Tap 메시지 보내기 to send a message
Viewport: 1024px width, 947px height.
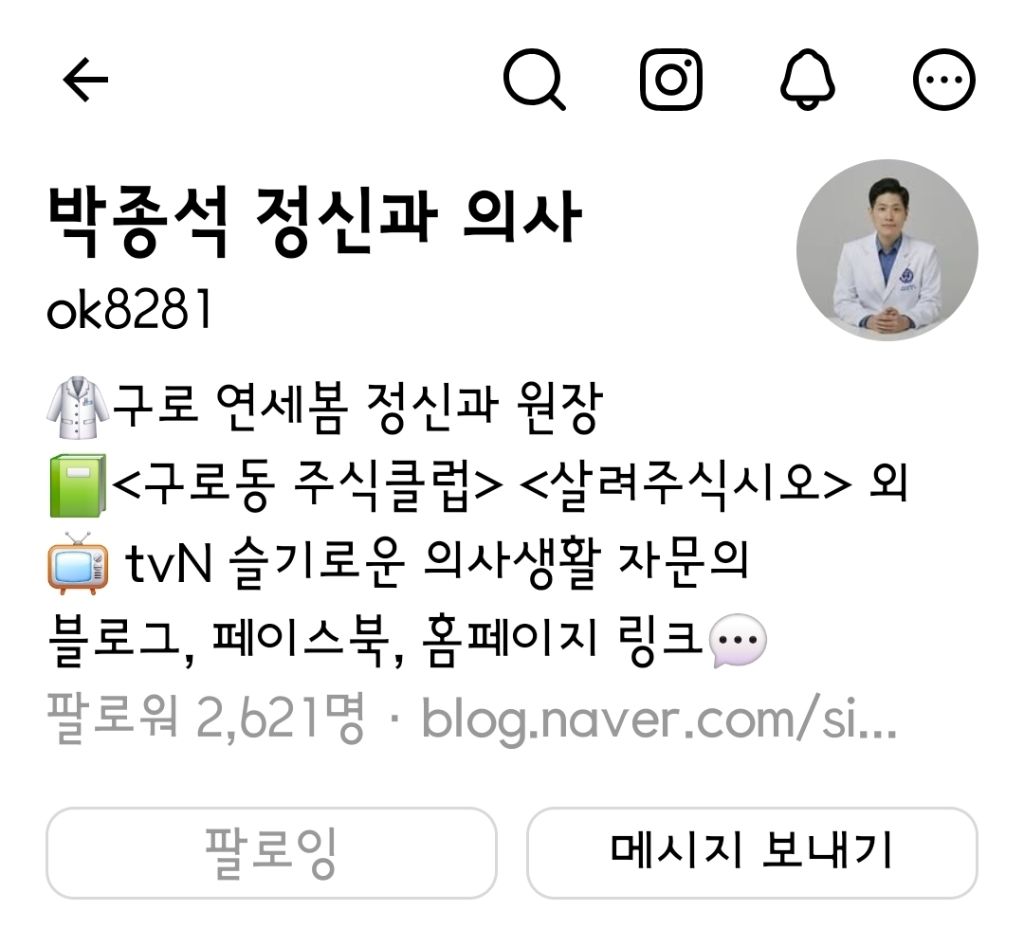pos(751,852)
